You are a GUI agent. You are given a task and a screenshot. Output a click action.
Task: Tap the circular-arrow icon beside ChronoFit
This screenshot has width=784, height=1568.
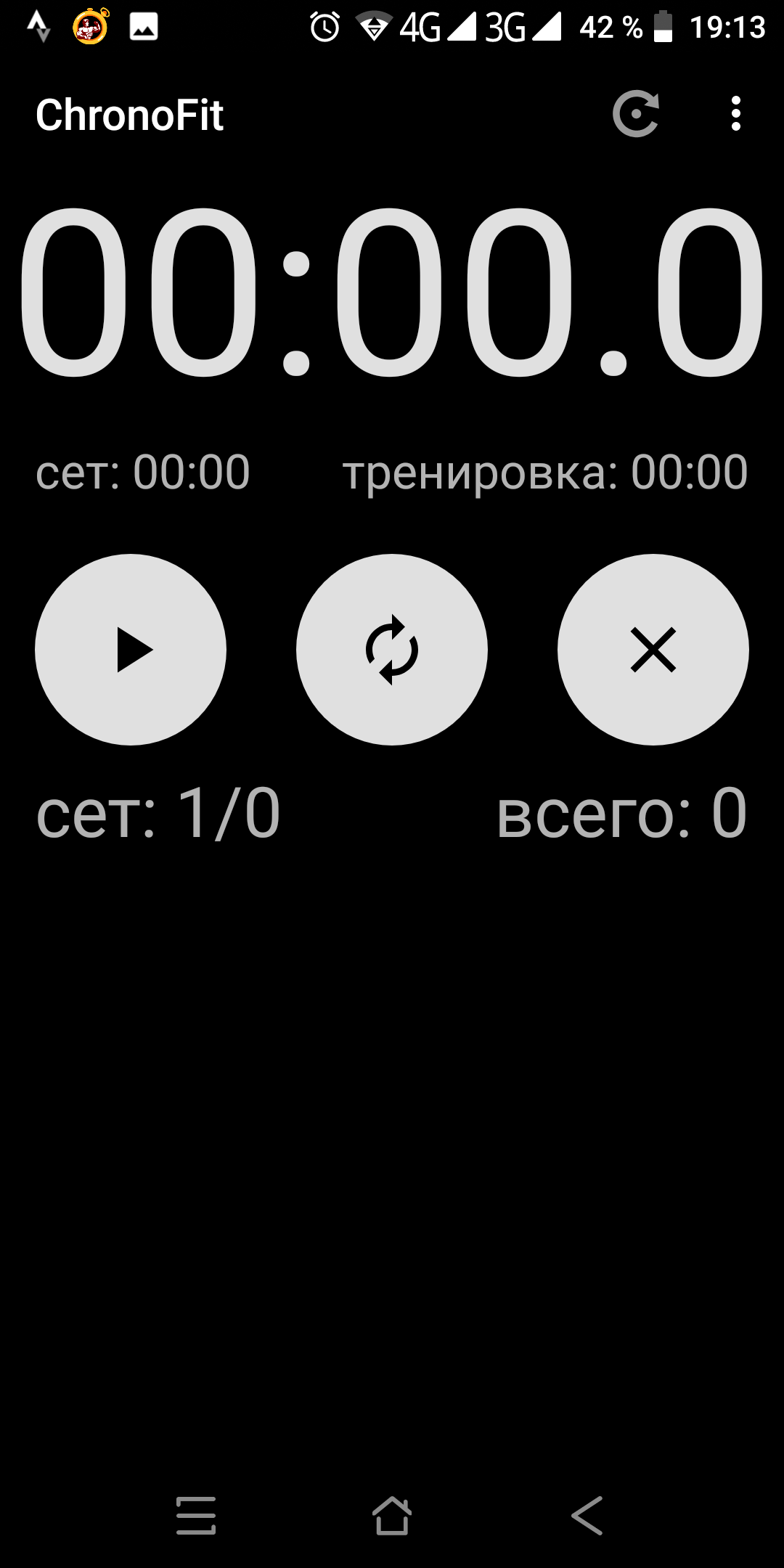(x=636, y=114)
